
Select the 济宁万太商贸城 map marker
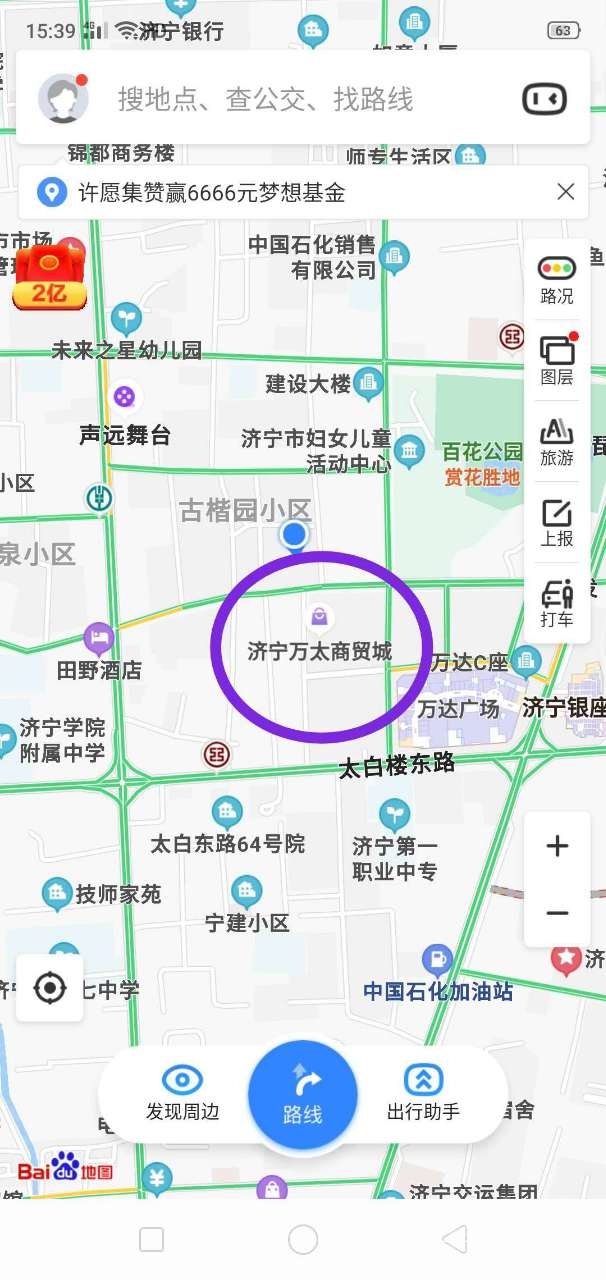tap(319, 618)
